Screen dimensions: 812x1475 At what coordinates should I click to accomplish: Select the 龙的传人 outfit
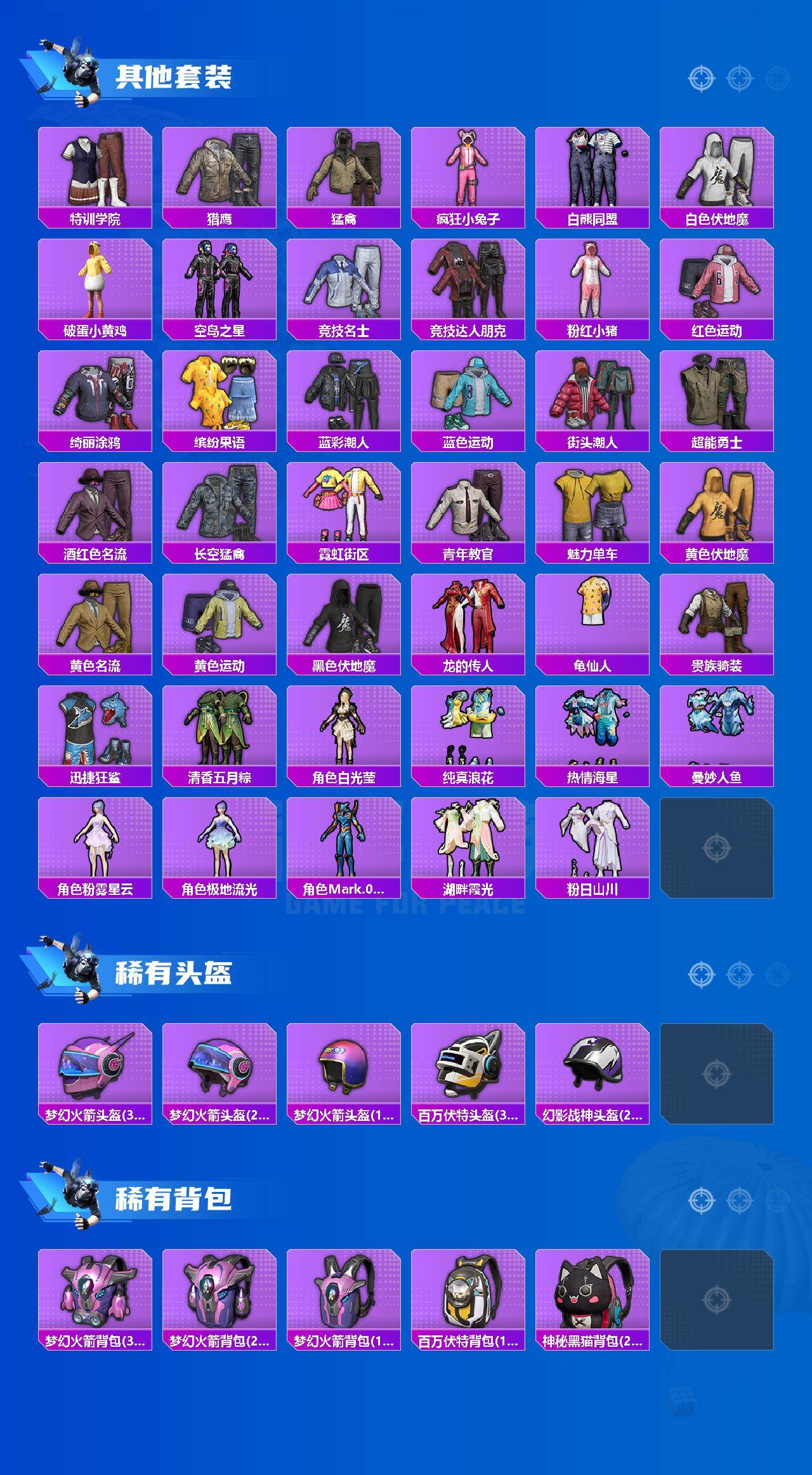[467, 611]
